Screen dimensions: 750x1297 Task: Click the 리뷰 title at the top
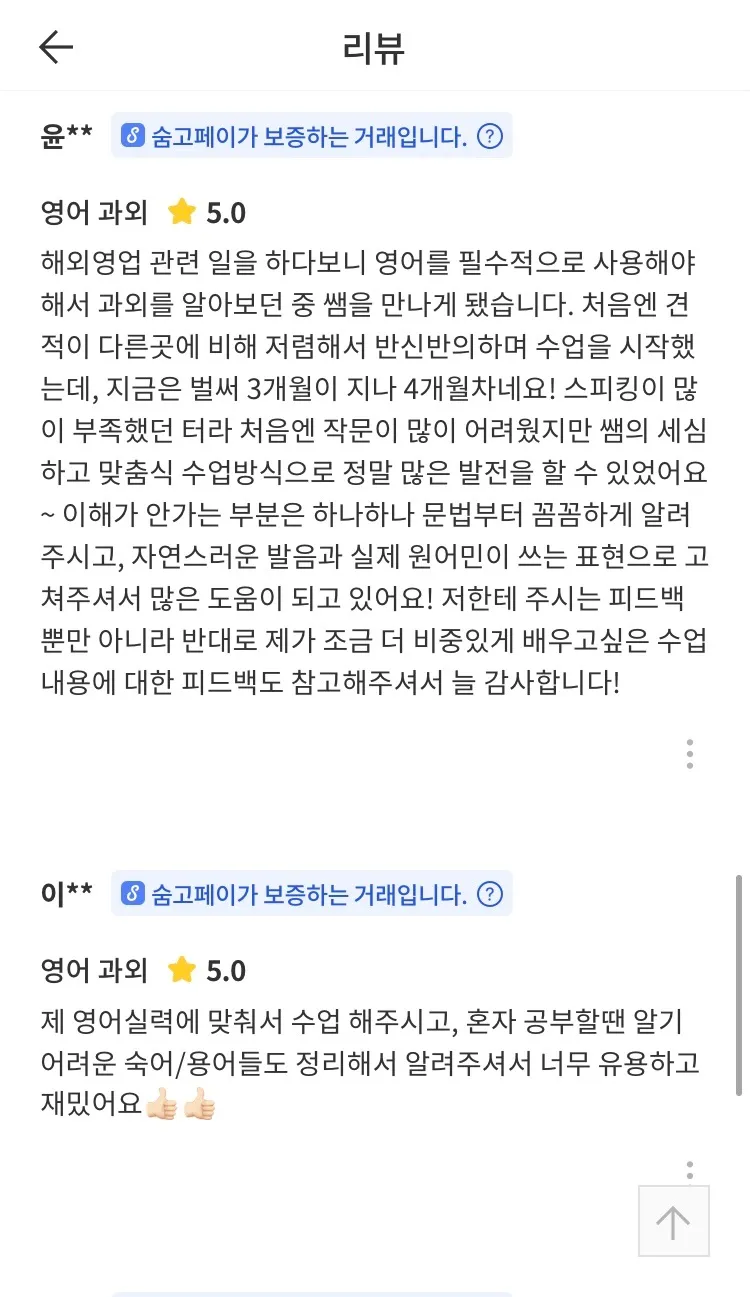click(x=374, y=46)
